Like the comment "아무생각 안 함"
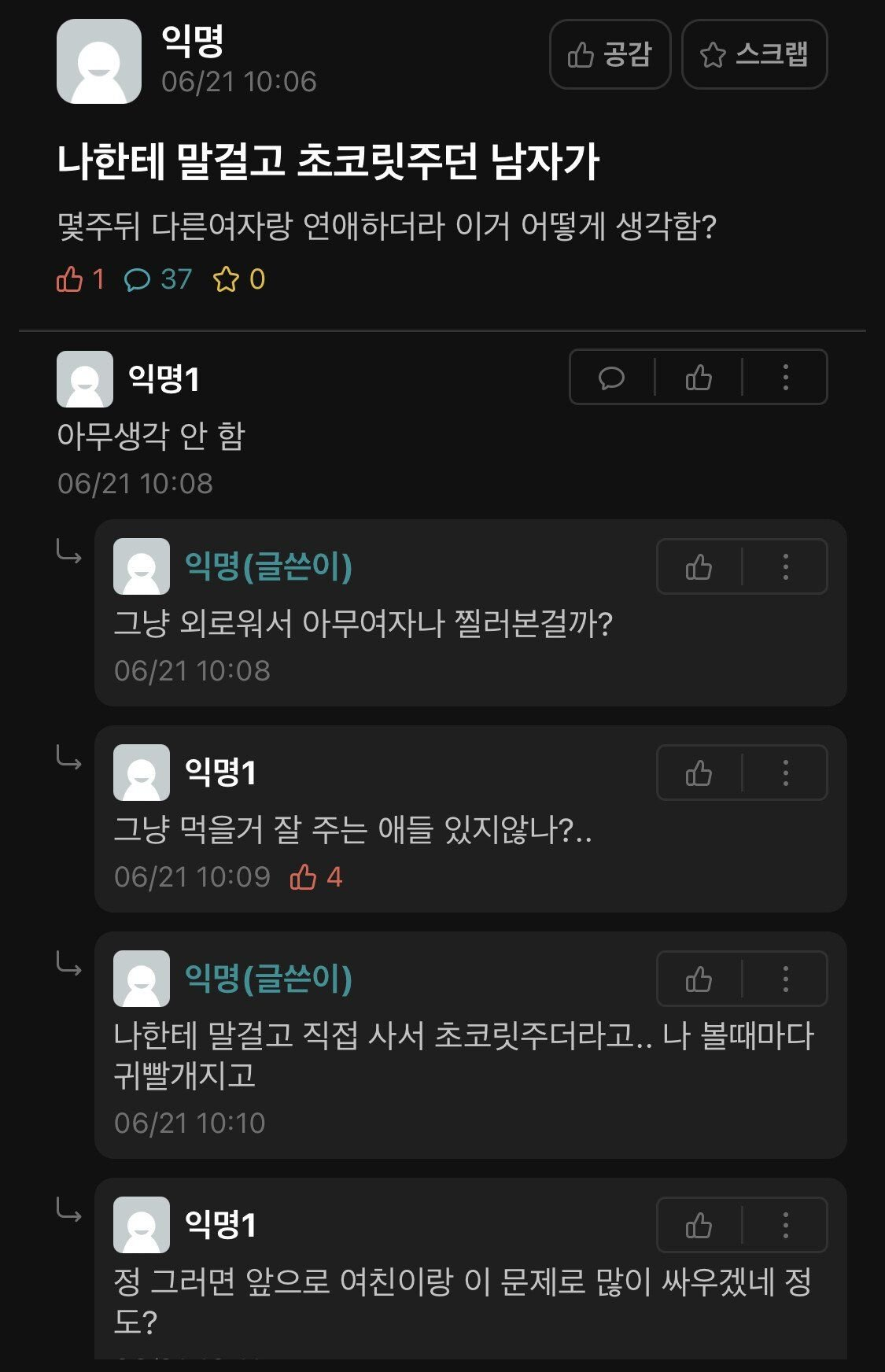 pos(699,378)
